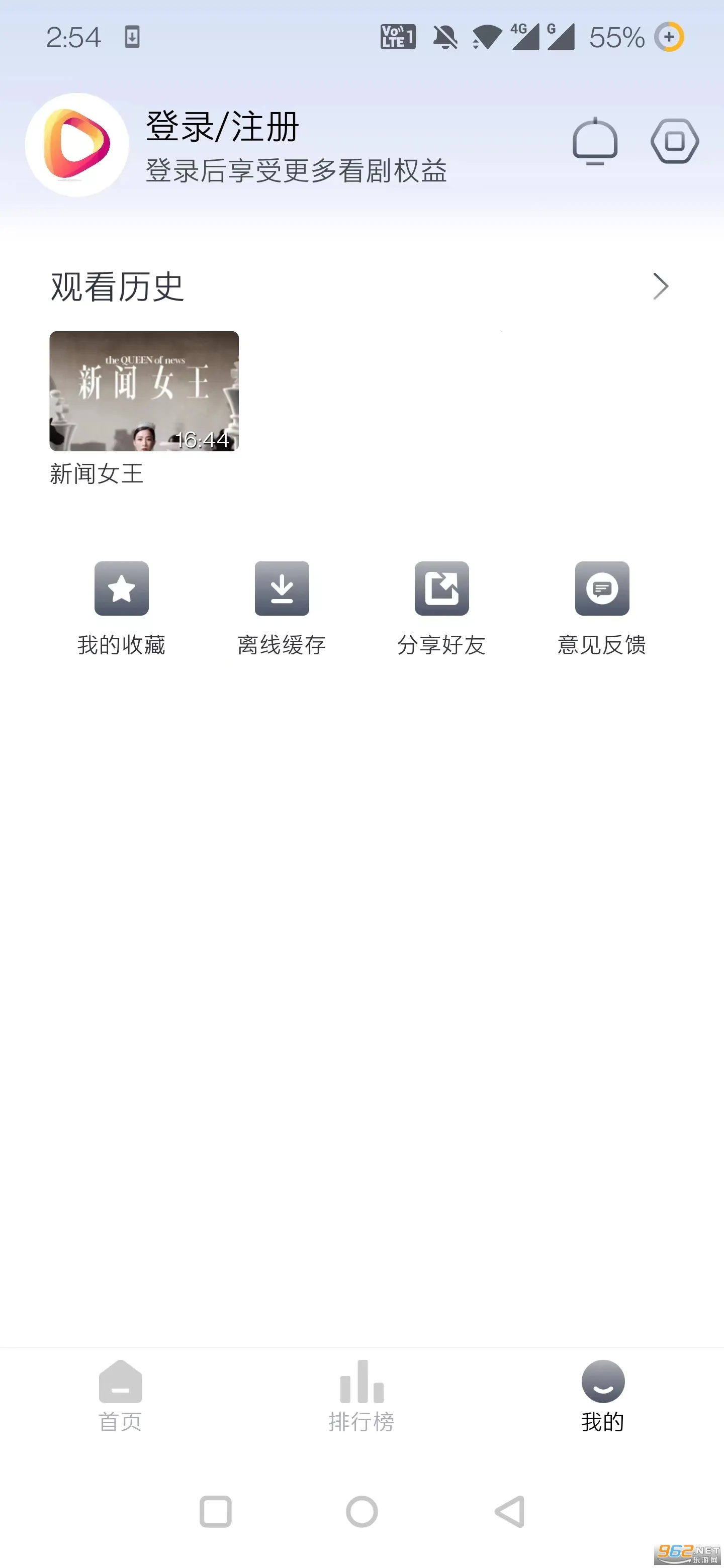Tap the Share with Friends icon
This screenshot has height=1568, width=724.
pyautogui.click(x=442, y=588)
